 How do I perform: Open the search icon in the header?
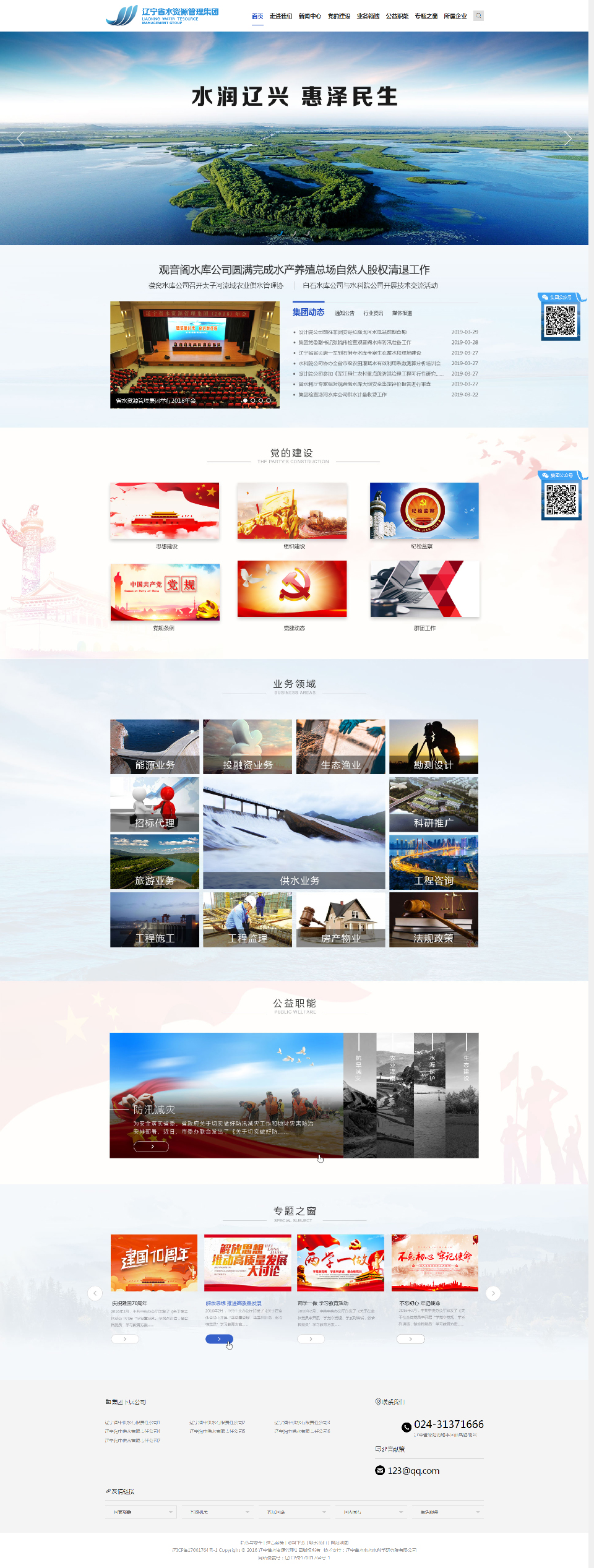tap(478, 16)
